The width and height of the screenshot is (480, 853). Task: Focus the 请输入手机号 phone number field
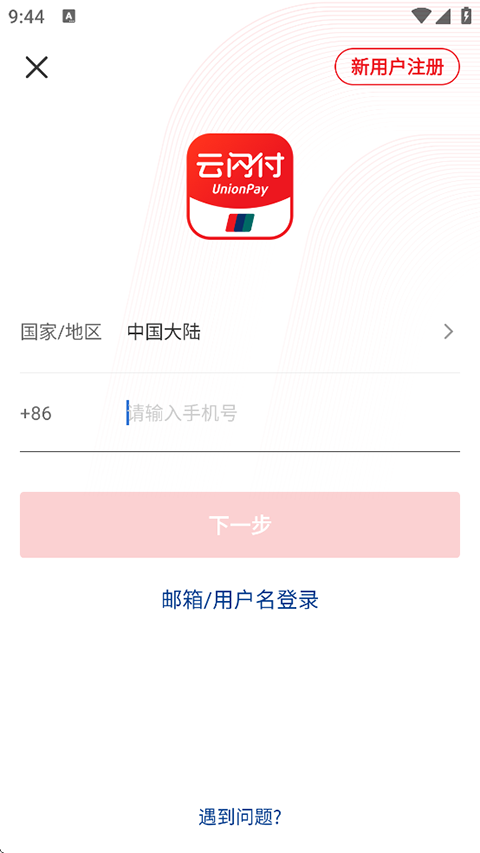[x=293, y=413]
